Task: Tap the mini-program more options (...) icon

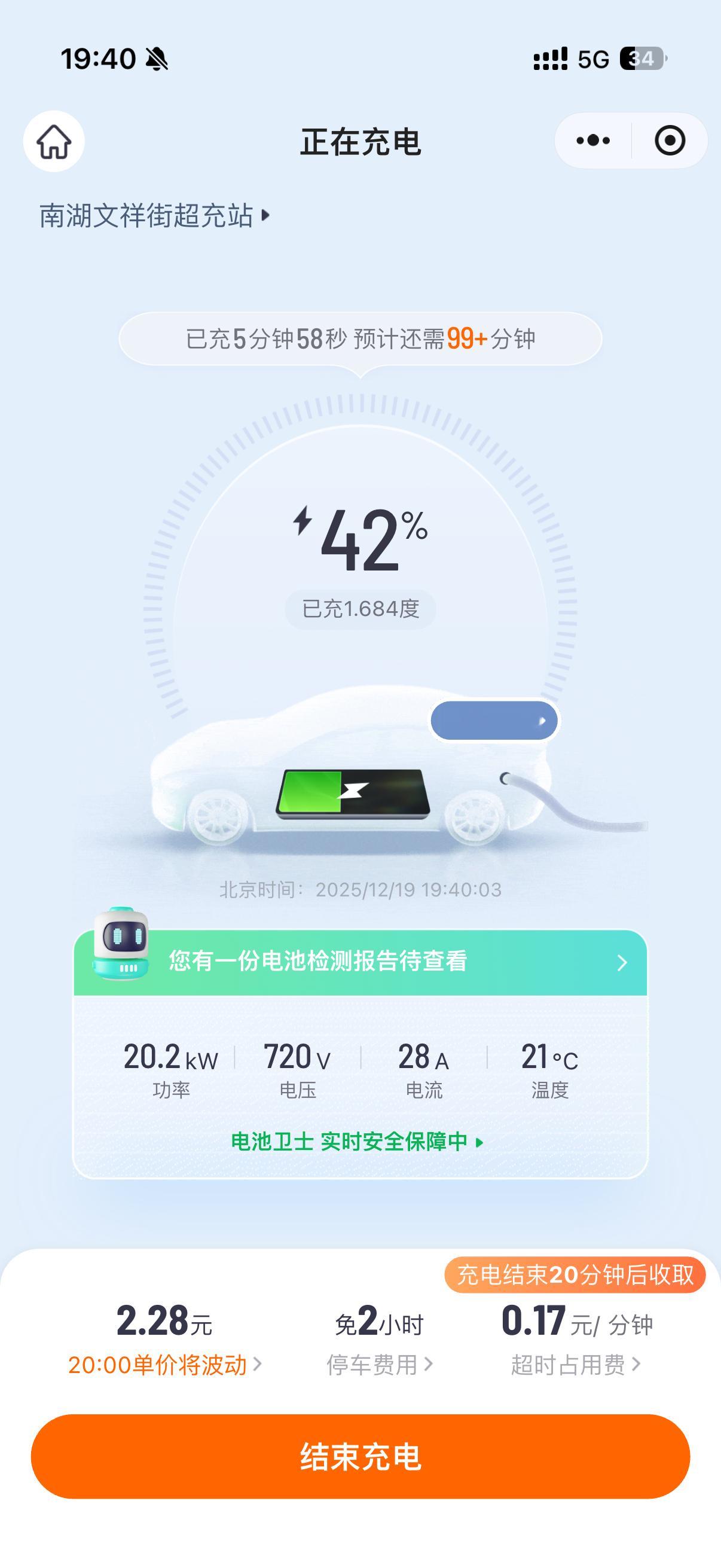Action: click(593, 141)
